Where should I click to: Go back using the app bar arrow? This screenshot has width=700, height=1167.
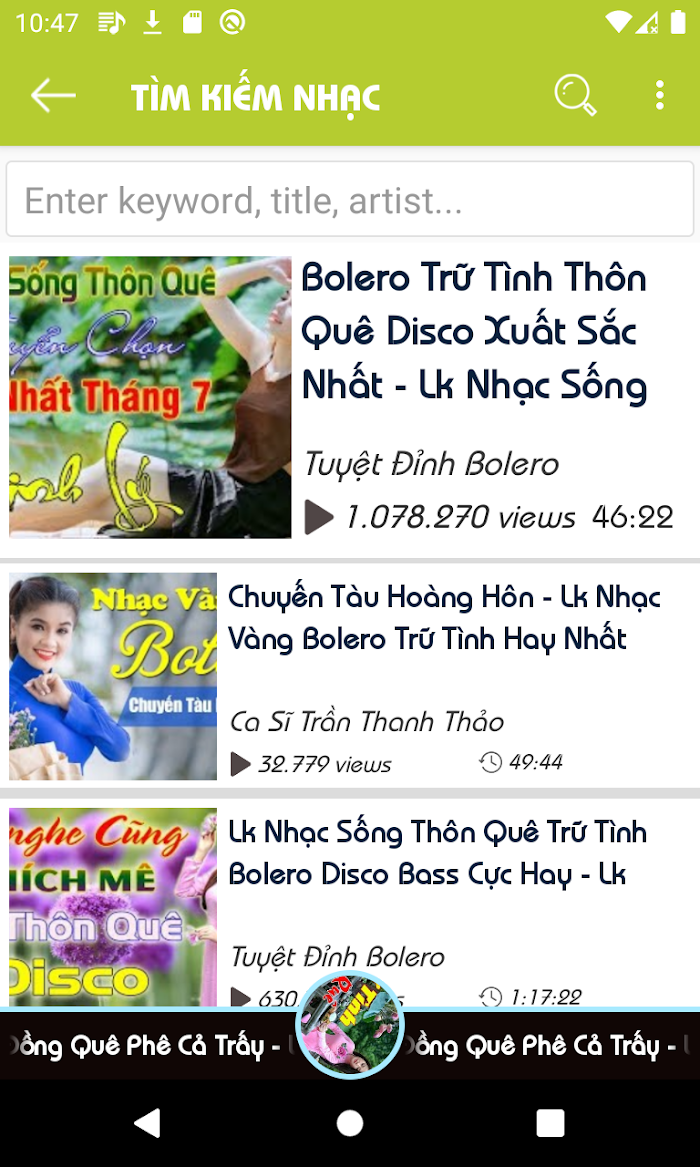[53, 96]
